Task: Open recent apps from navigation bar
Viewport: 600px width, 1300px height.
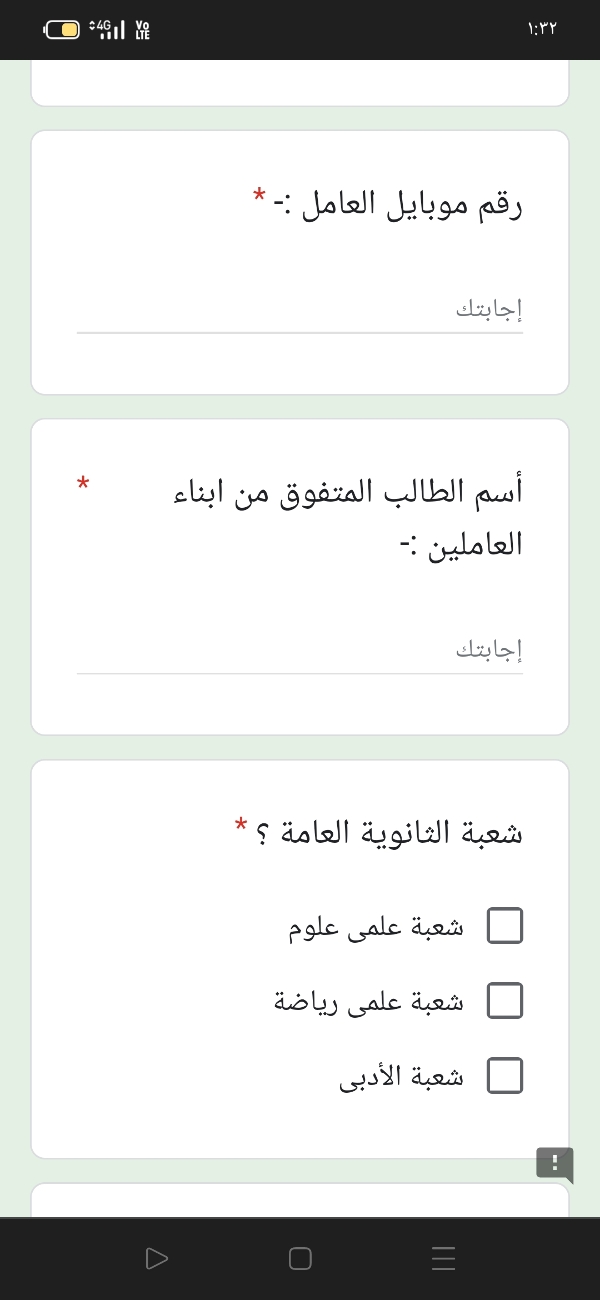Action: [443, 1258]
